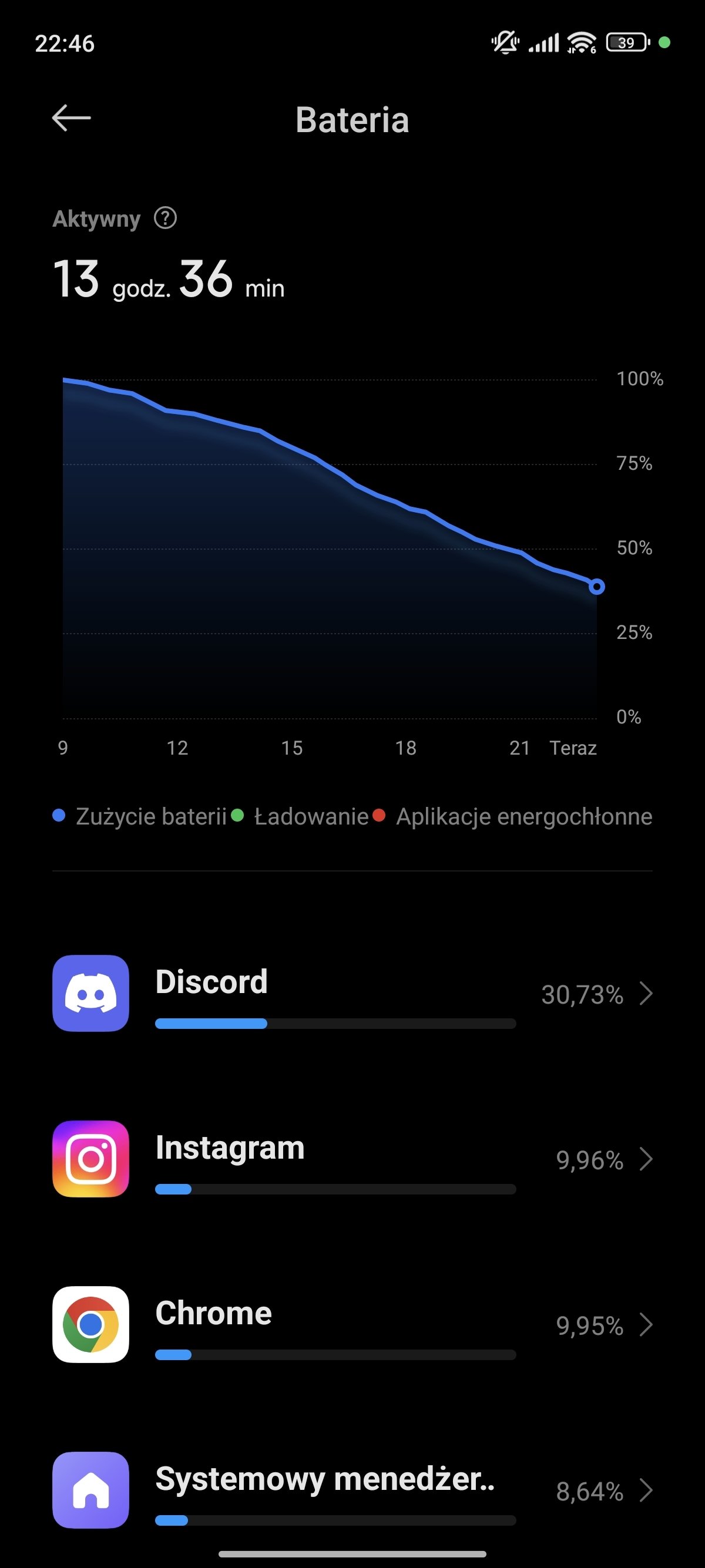Open Chrome battery usage details

[352, 1324]
